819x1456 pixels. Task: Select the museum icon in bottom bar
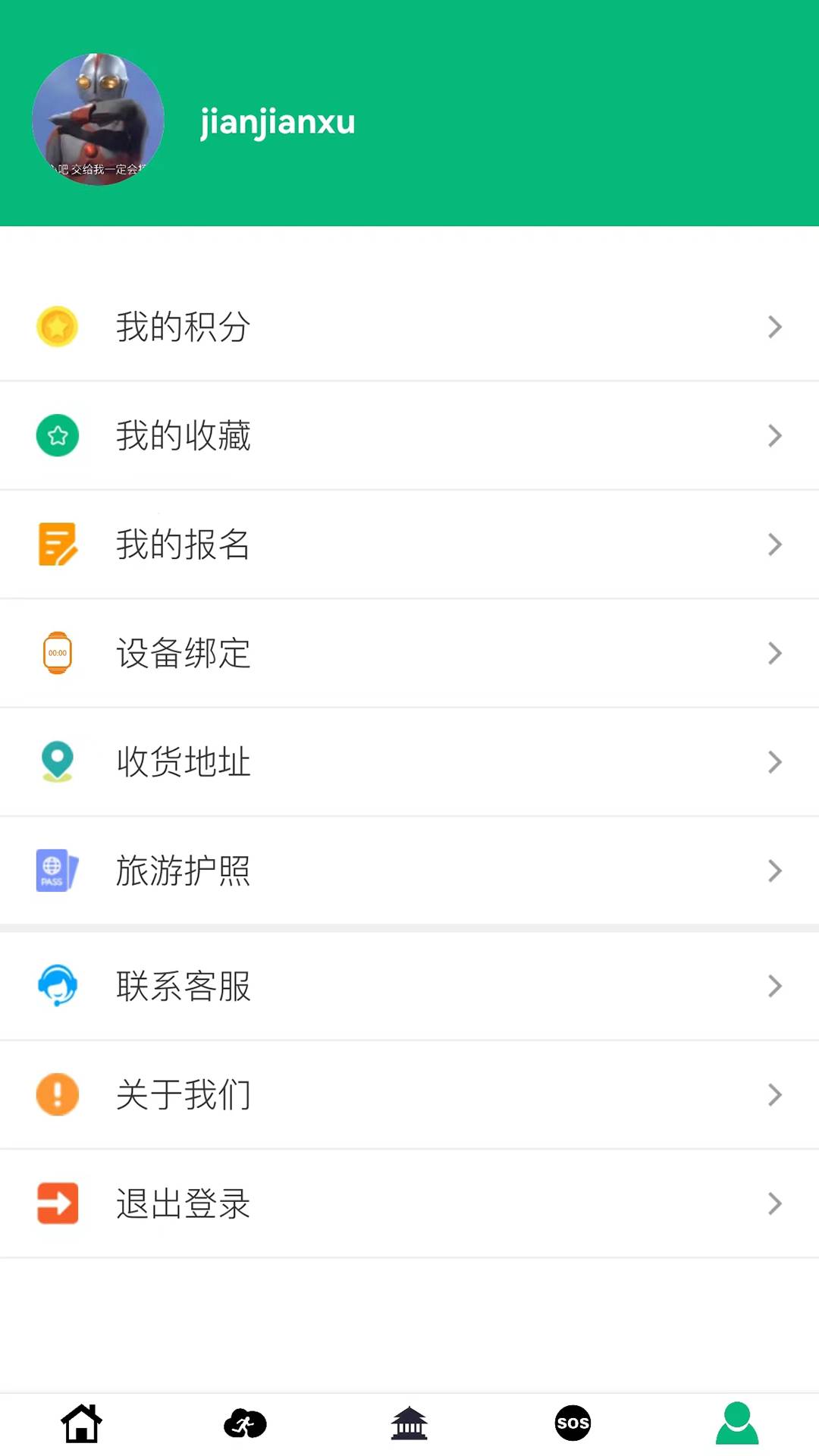409,1423
